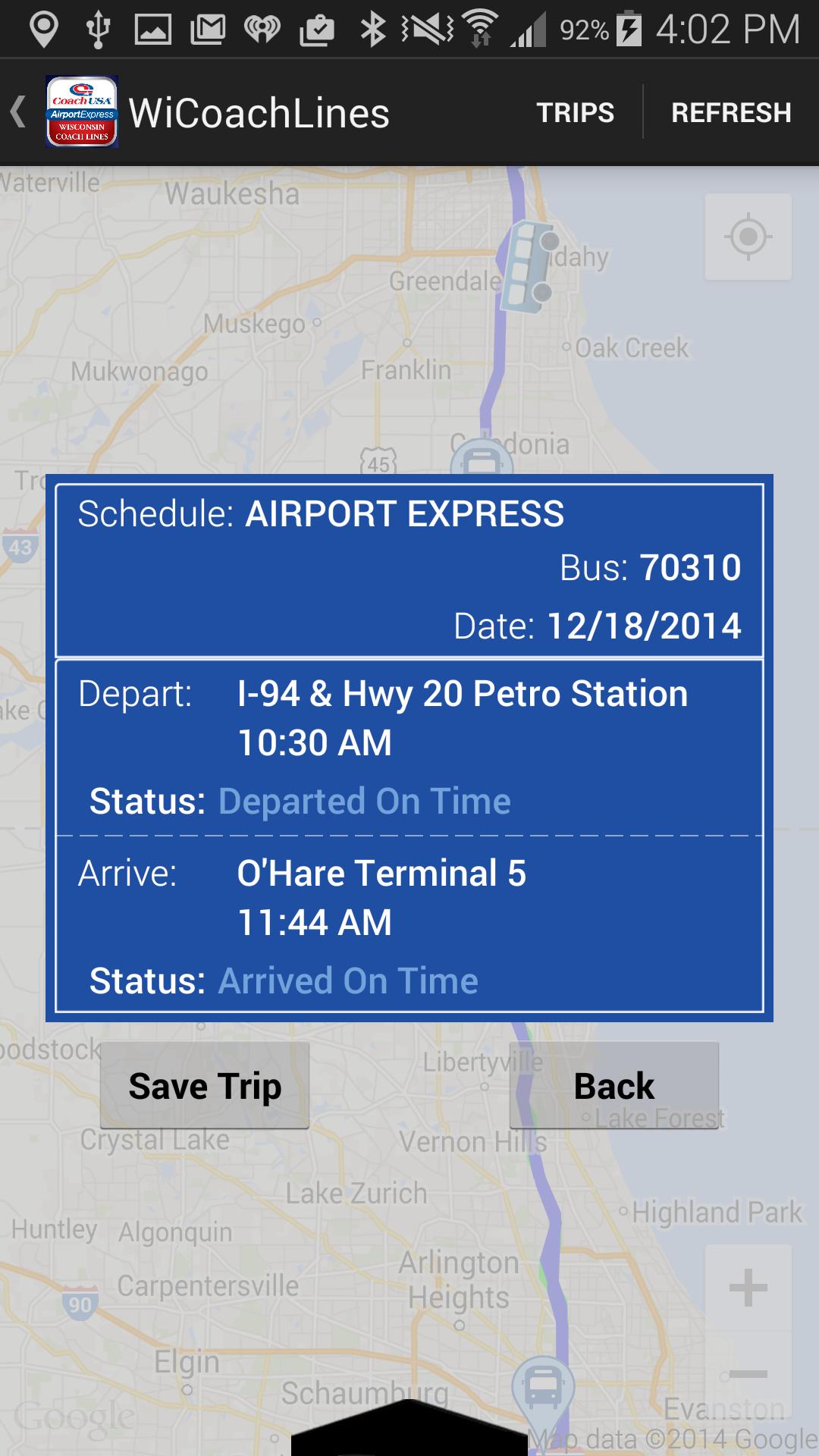This screenshot has height=1456, width=819.
Task: Zoom out on the map
Action: click(748, 1374)
